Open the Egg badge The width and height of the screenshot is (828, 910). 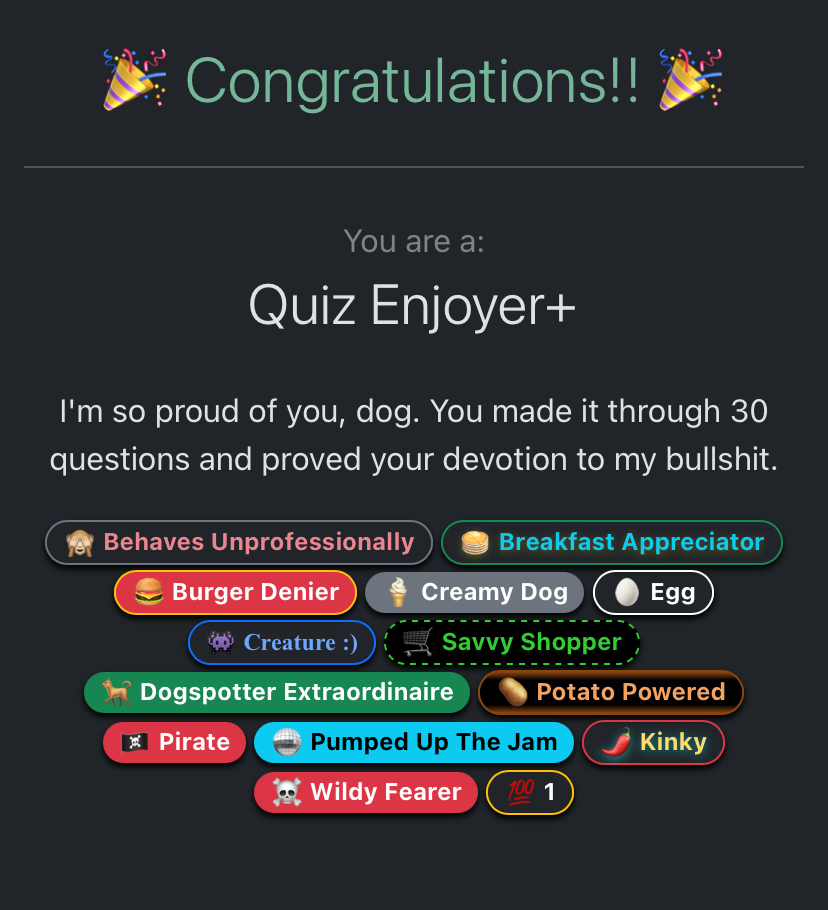point(653,592)
